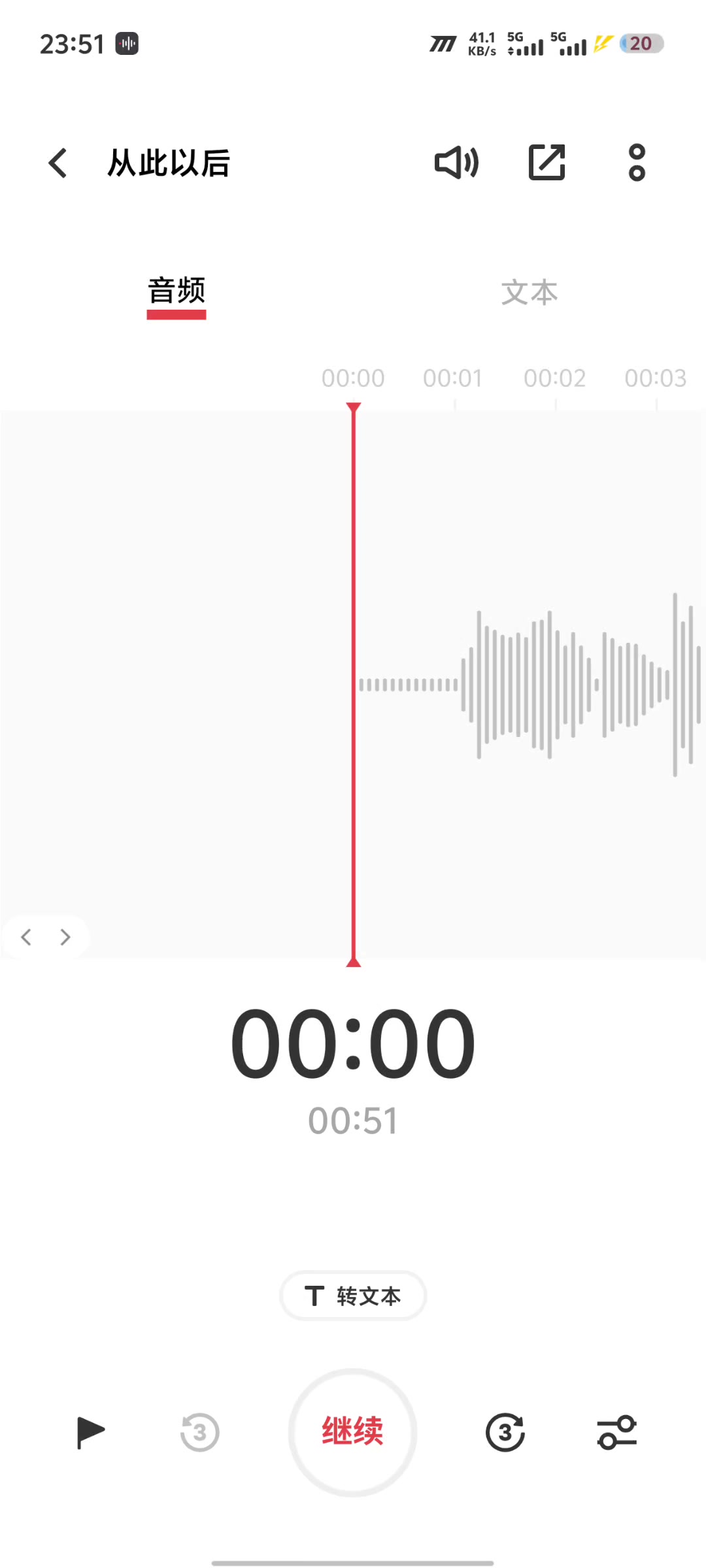Jump to next marker with right chevron
The width and height of the screenshot is (706, 1568).
[x=65, y=937]
